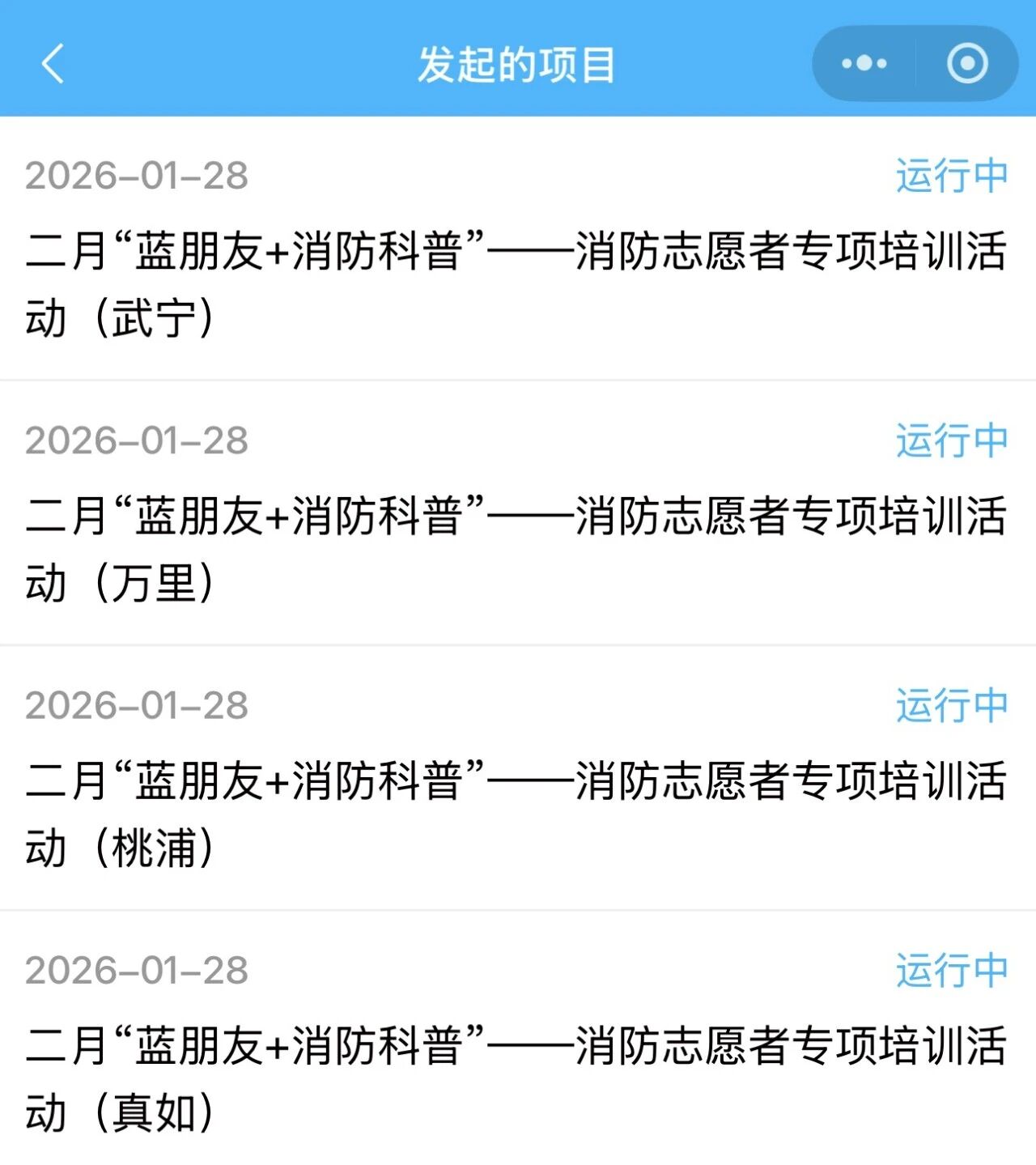This screenshot has width=1036, height=1165.
Task: Go back from 发起的项目 page
Action: coord(53,64)
